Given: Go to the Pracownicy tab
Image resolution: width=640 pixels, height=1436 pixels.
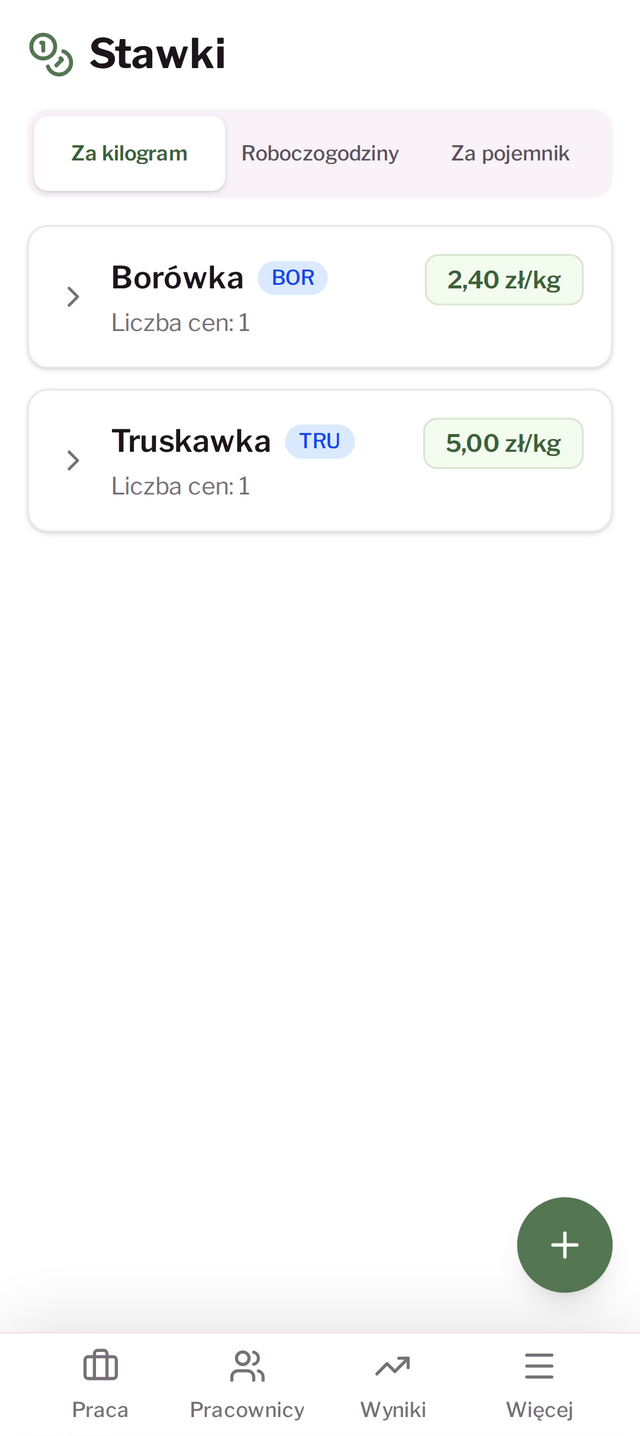Looking at the screenshot, I should pyautogui.click(x=247, y=1384).
